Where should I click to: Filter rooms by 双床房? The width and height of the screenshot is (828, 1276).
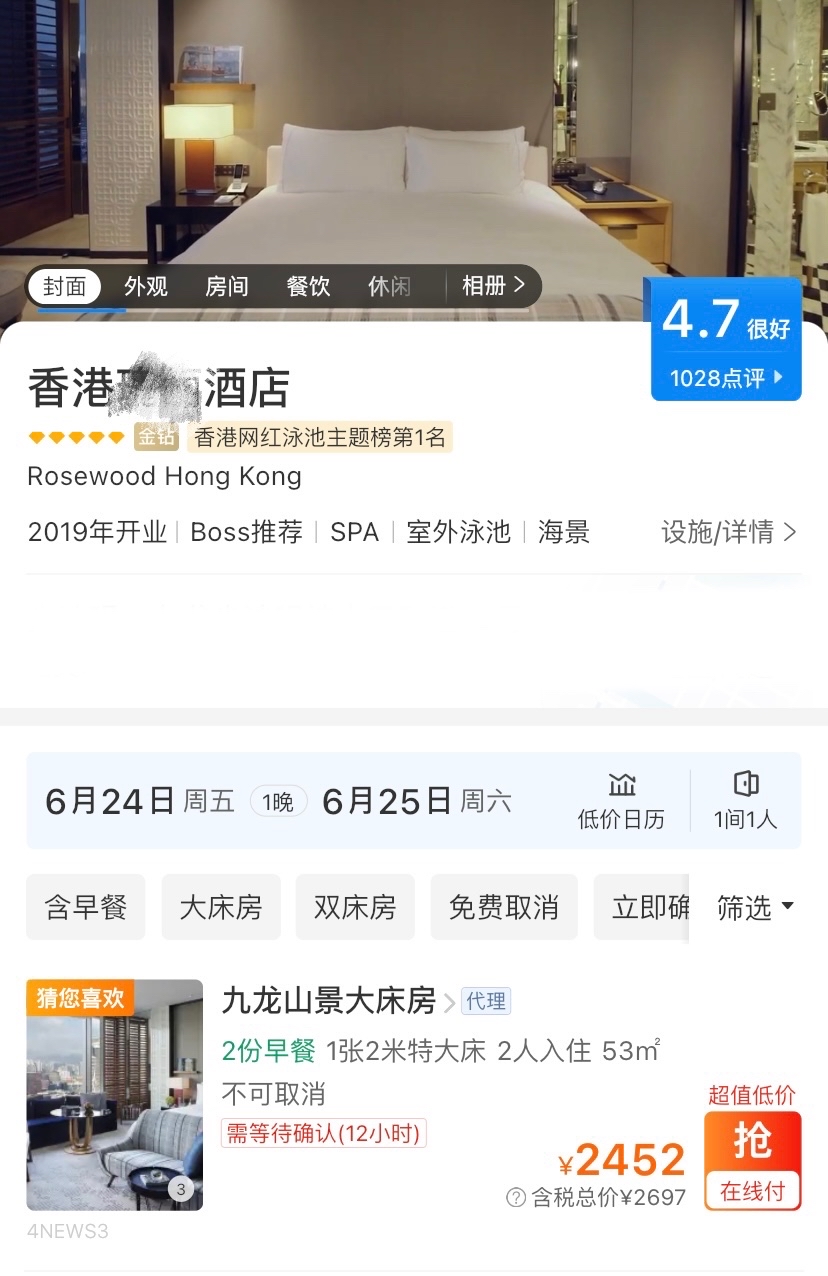pos(355,907)
